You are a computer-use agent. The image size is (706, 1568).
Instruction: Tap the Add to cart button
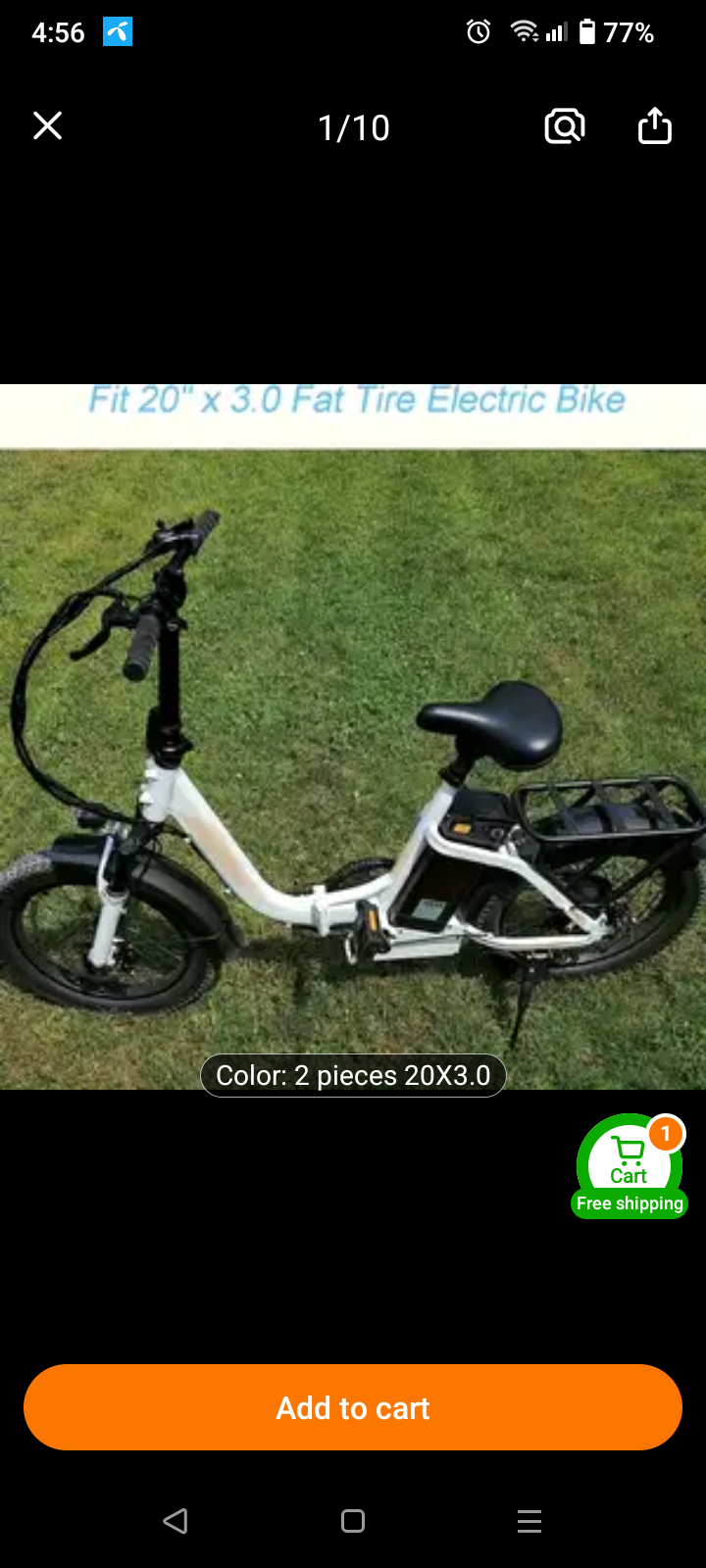[353, 1407]
